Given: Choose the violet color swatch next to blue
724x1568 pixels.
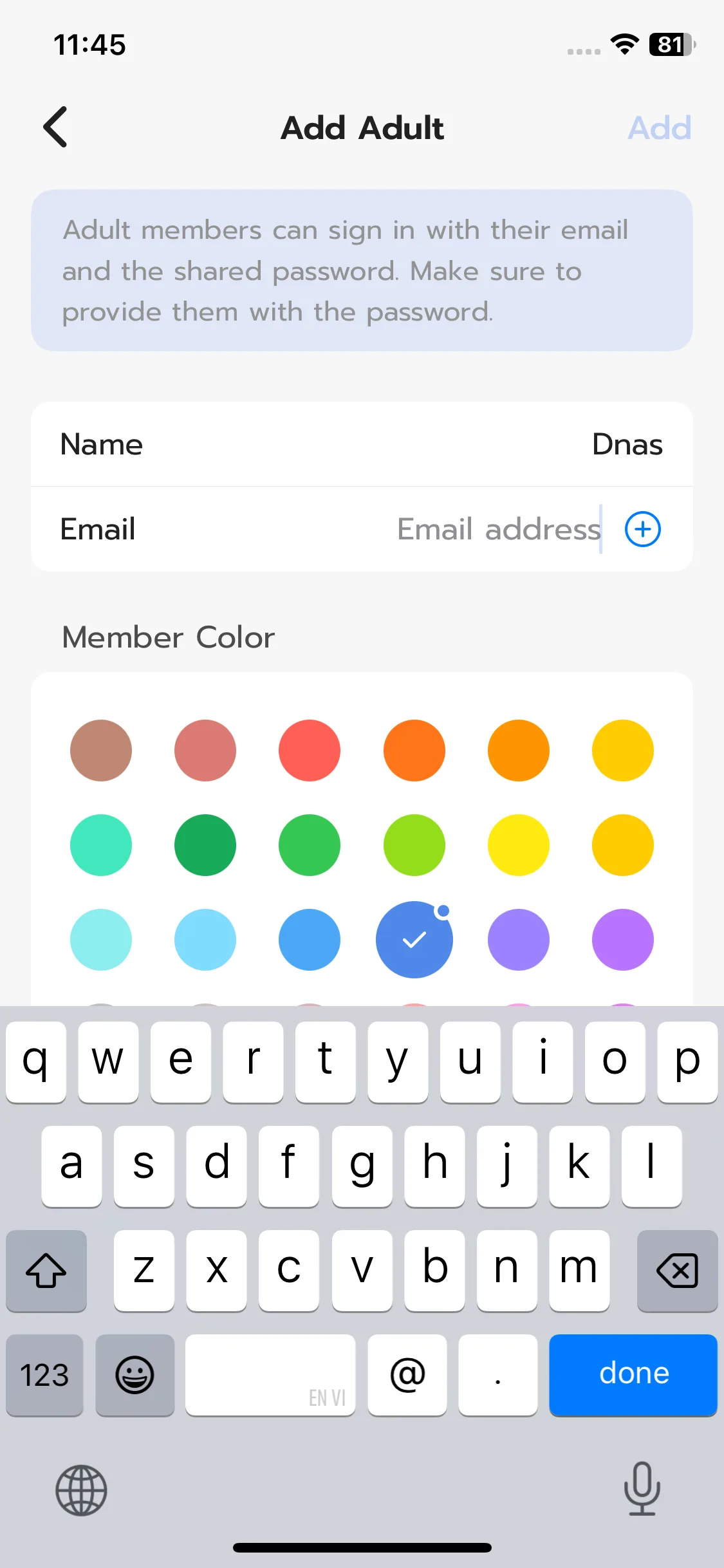Looking at the screenshot, I should 519,940.
